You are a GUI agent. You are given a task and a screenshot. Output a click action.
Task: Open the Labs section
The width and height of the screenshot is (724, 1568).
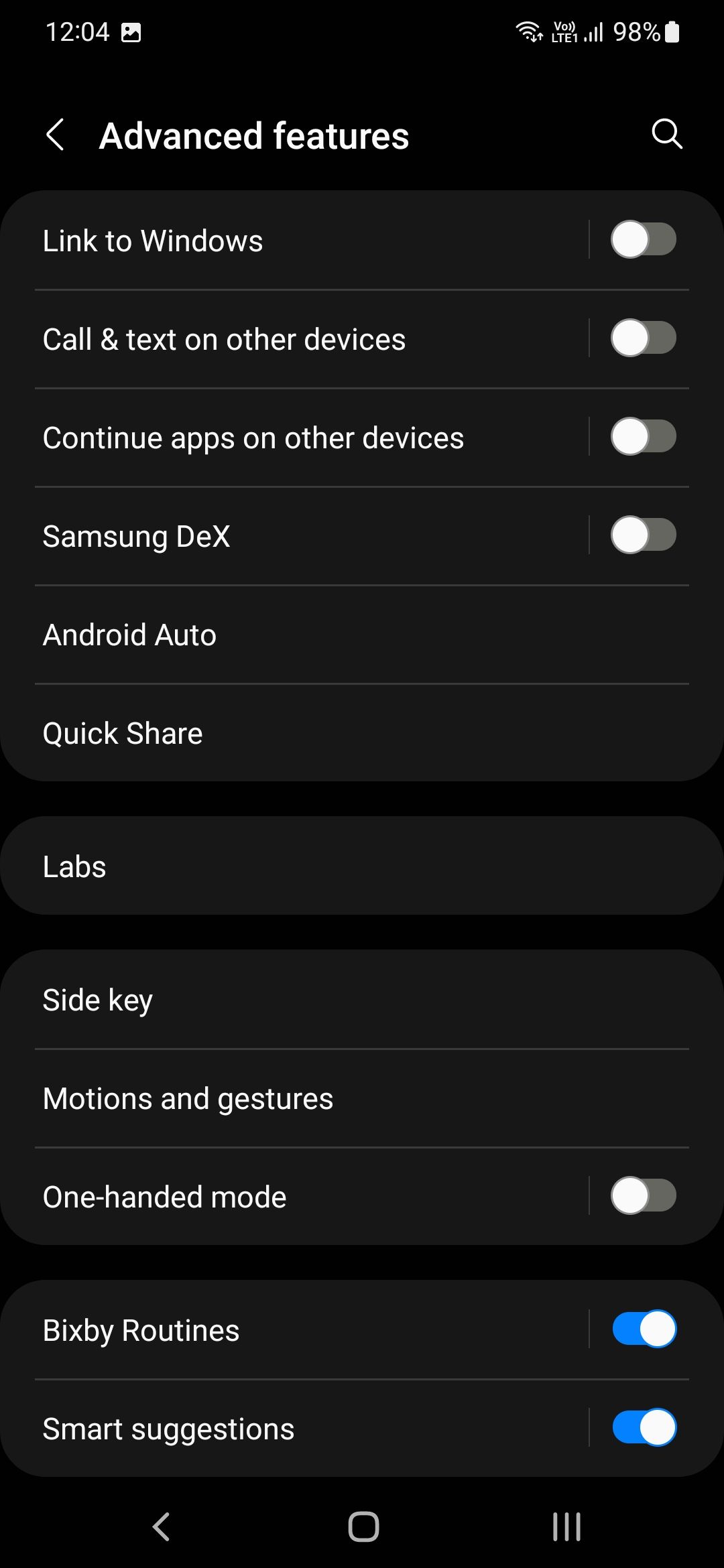362,866
